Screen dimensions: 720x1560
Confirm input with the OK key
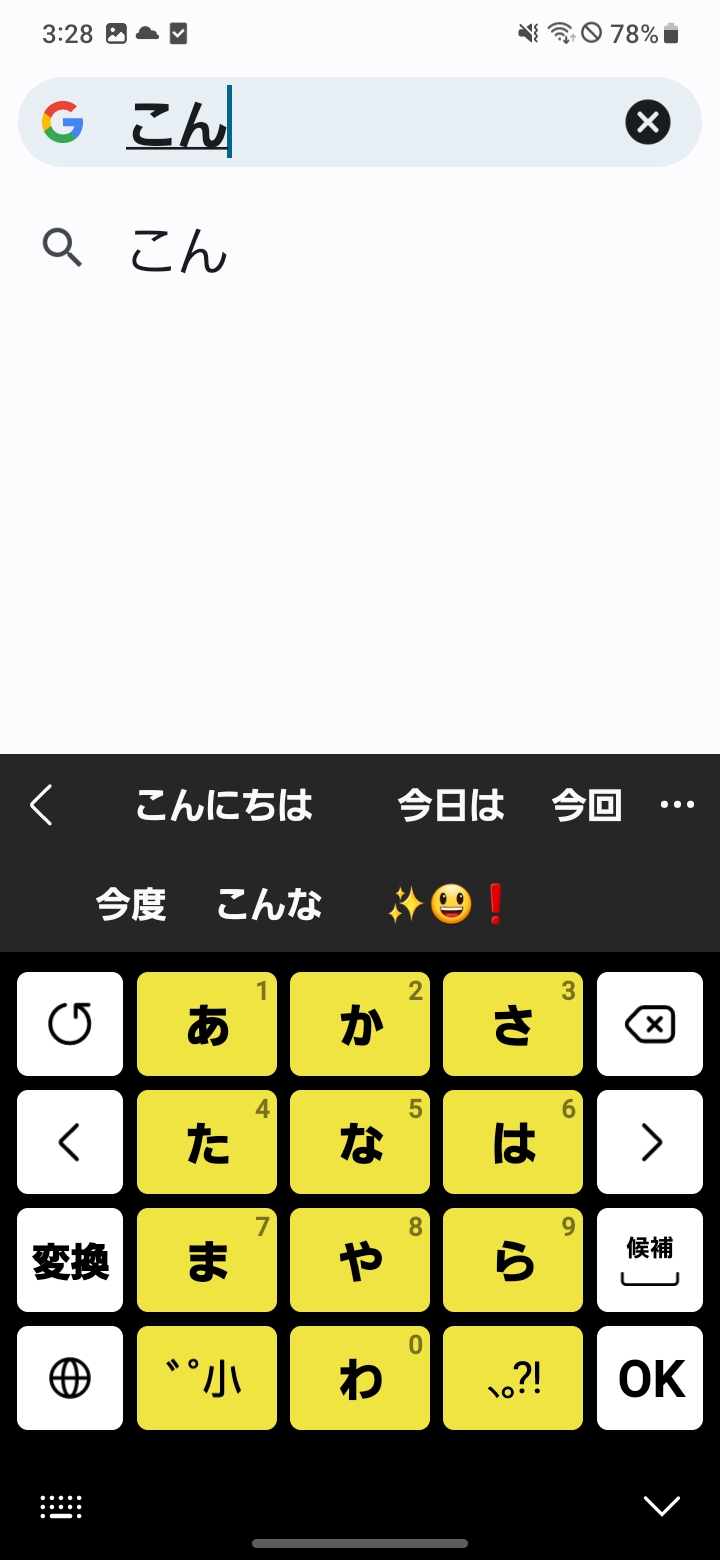point(650,1378)
